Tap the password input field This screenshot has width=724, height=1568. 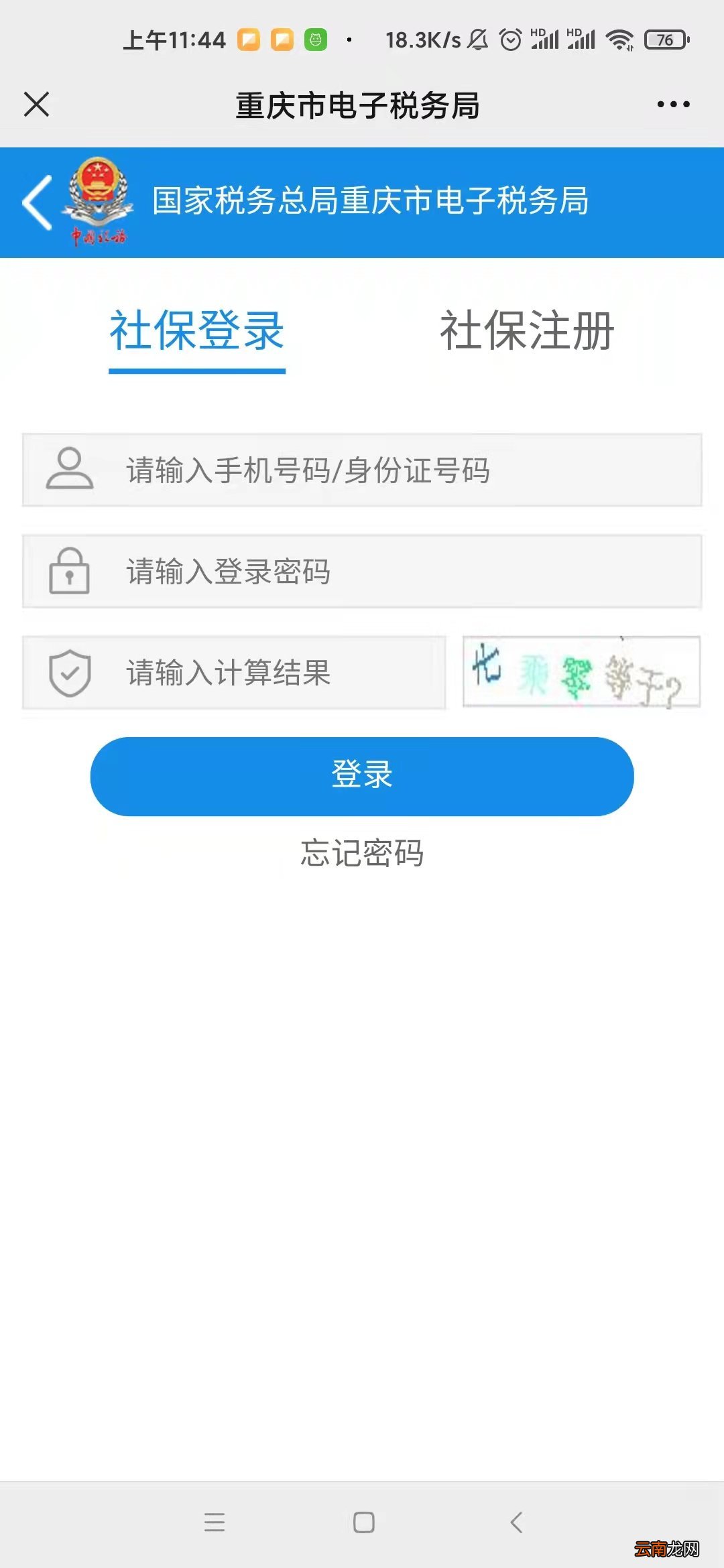coord(369,573)
